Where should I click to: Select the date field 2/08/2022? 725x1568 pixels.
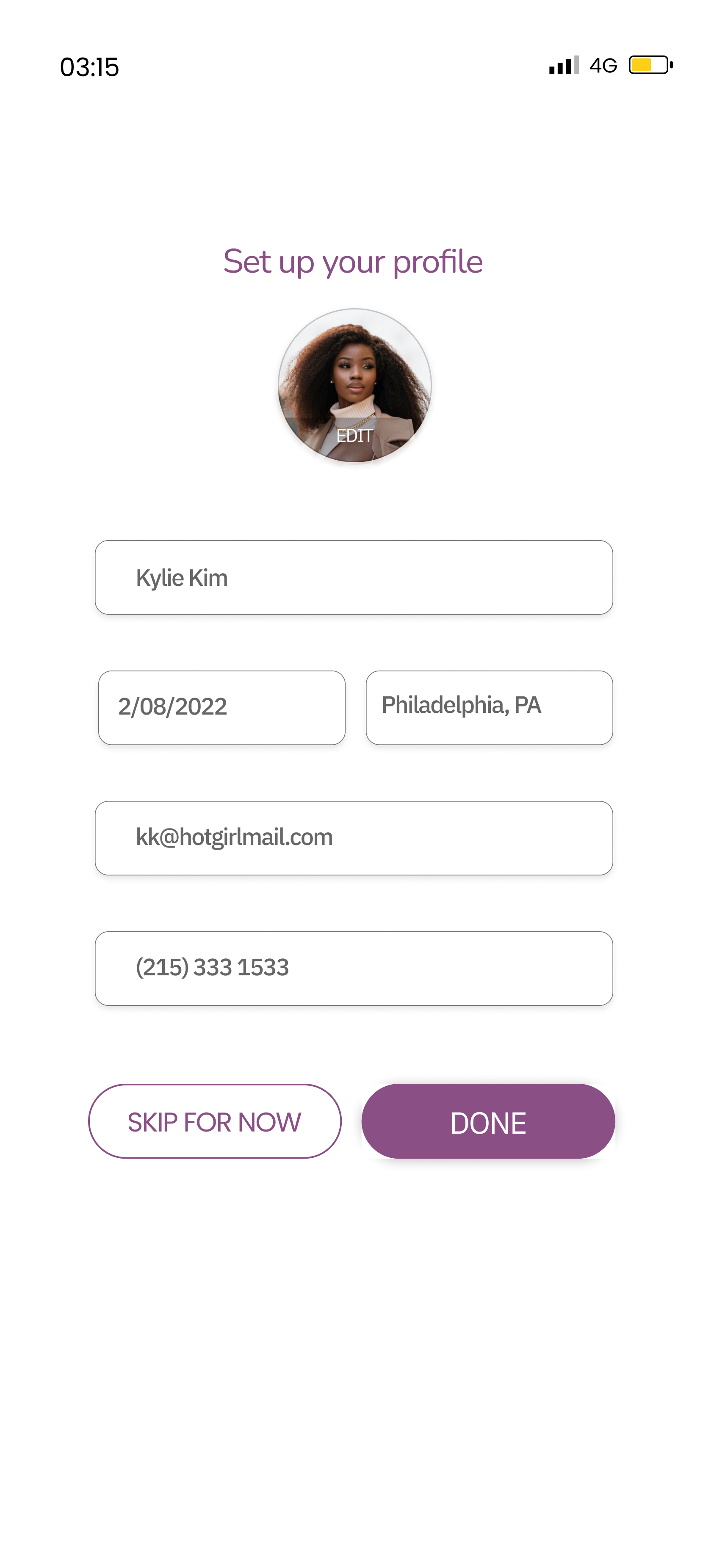tap(221, 708)
